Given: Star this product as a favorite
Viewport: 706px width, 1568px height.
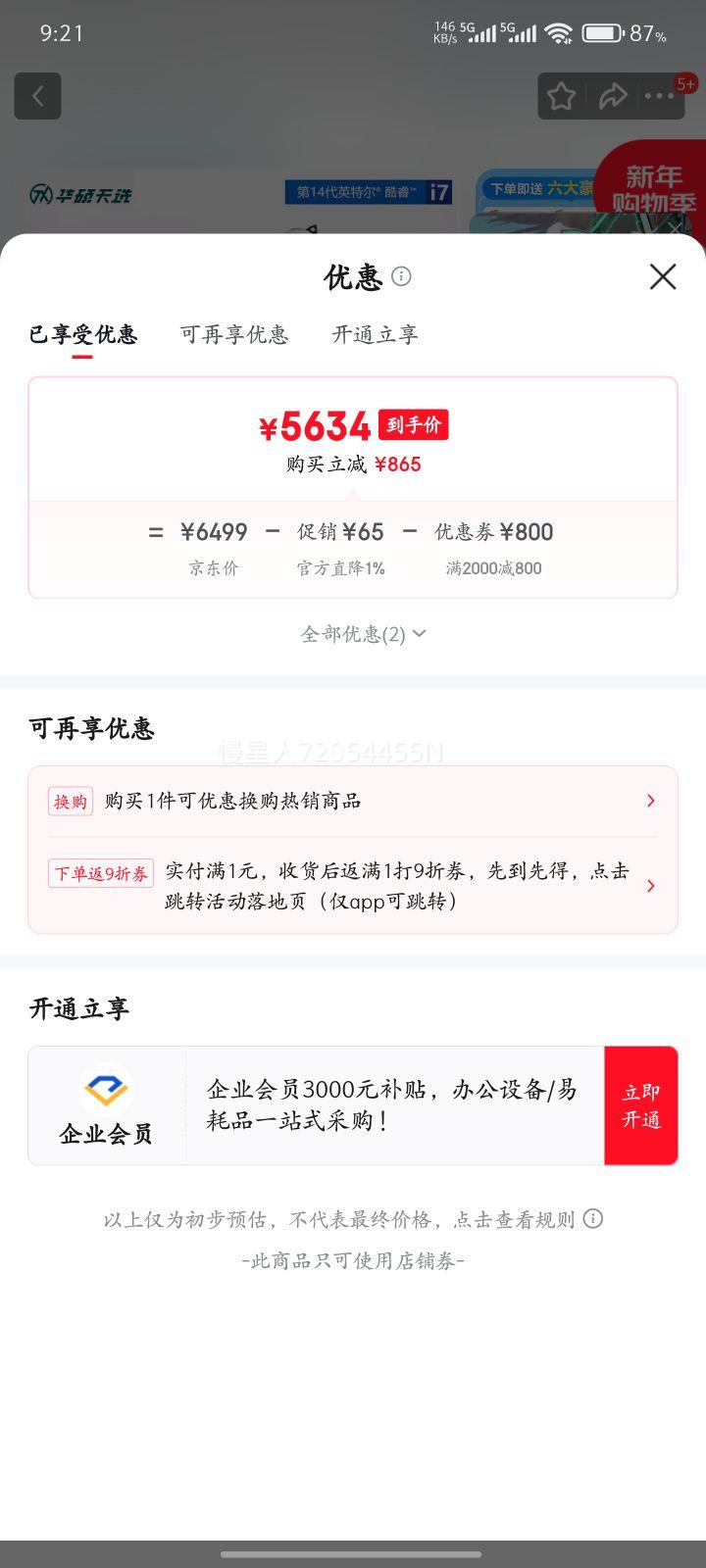Looking at the screenshot, I should [x=561, y=95].
